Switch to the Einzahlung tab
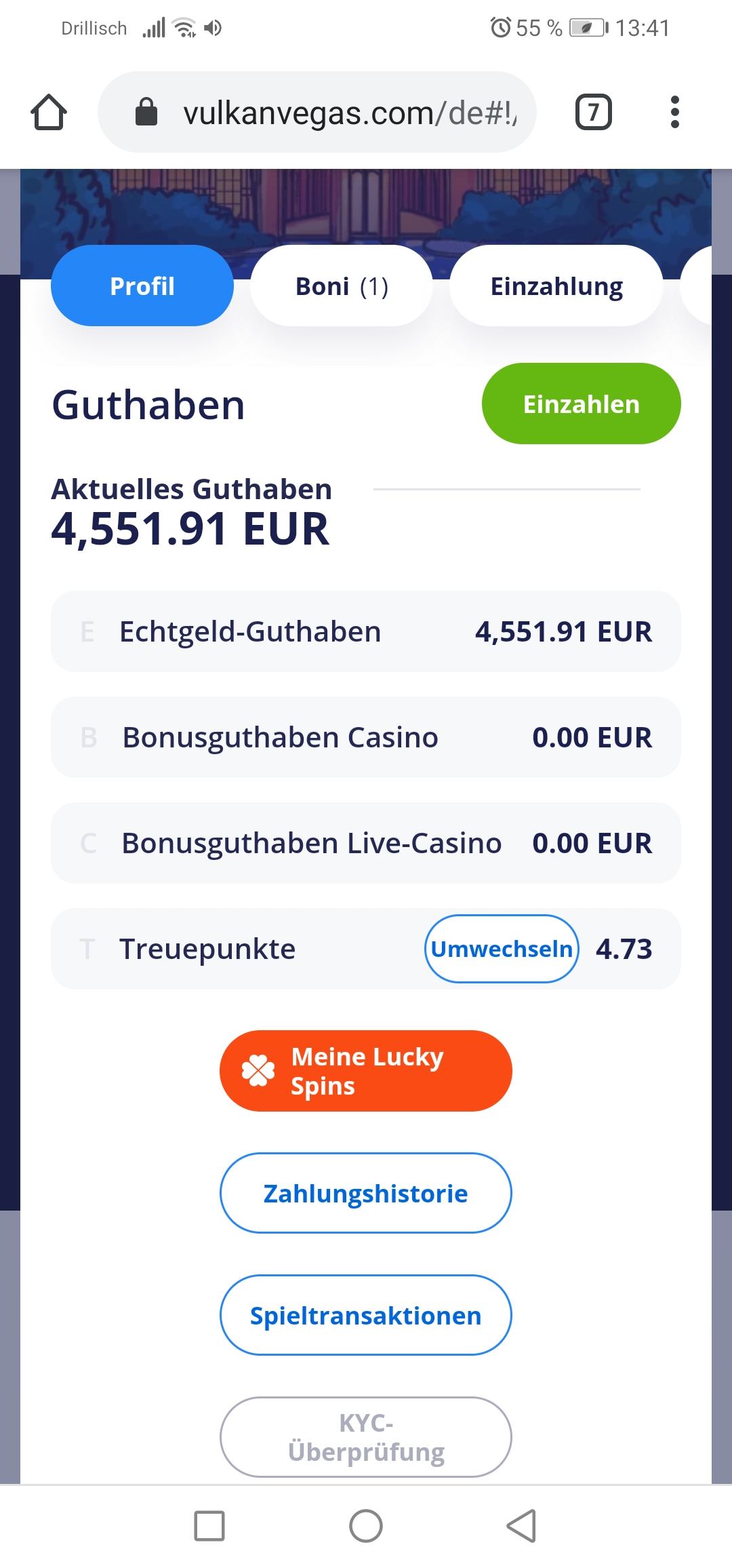Viewport: 732px width, 1568px height. point(556,286)
